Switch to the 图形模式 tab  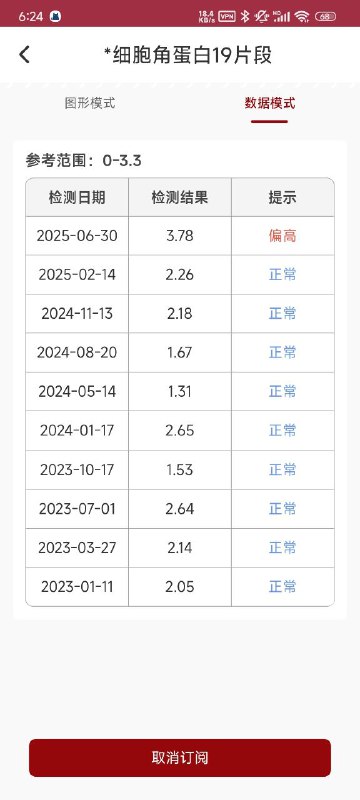pyautogui.click(x=90, y=104)
